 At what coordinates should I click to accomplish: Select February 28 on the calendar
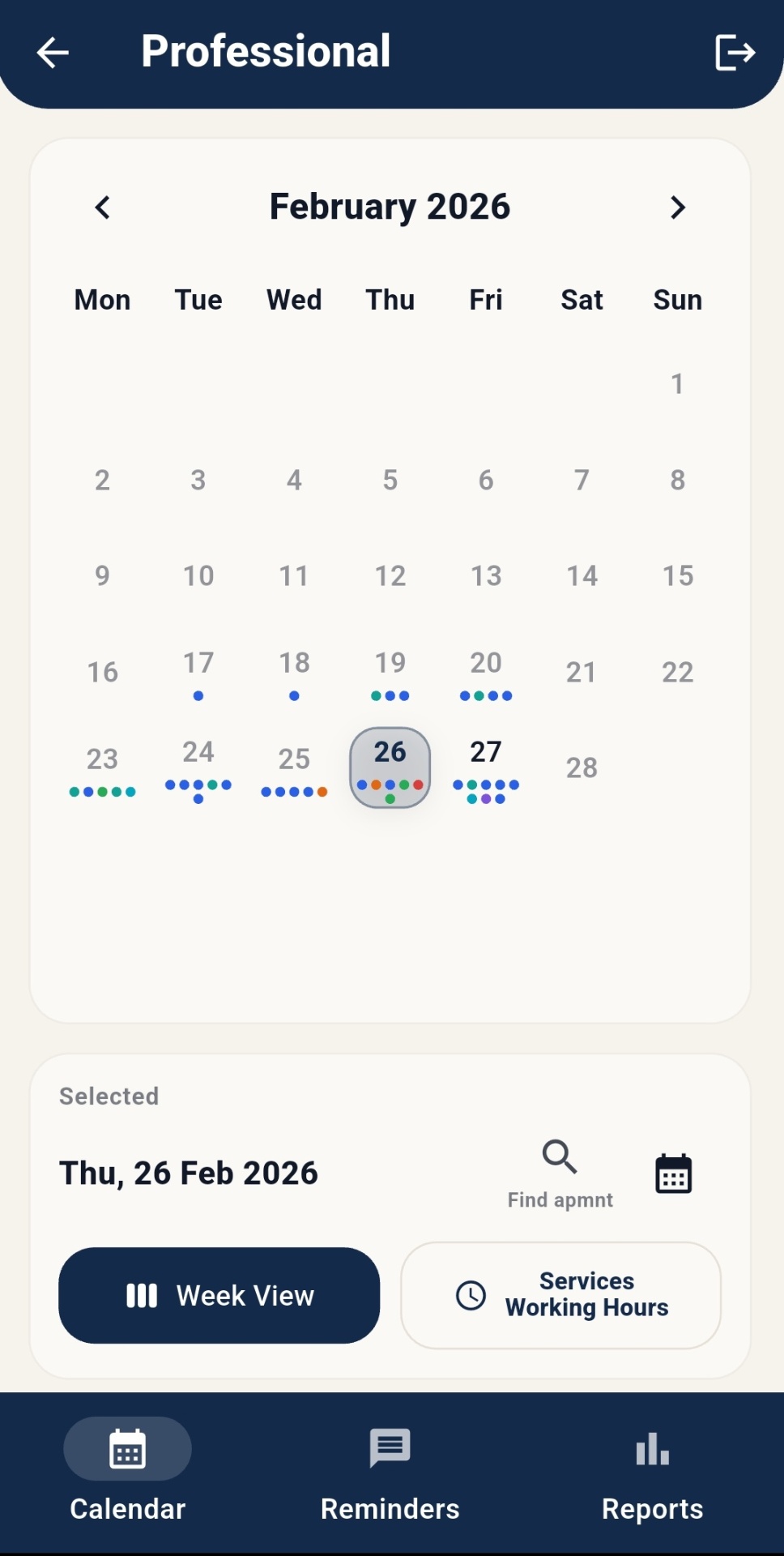click(x=582, y=767)
